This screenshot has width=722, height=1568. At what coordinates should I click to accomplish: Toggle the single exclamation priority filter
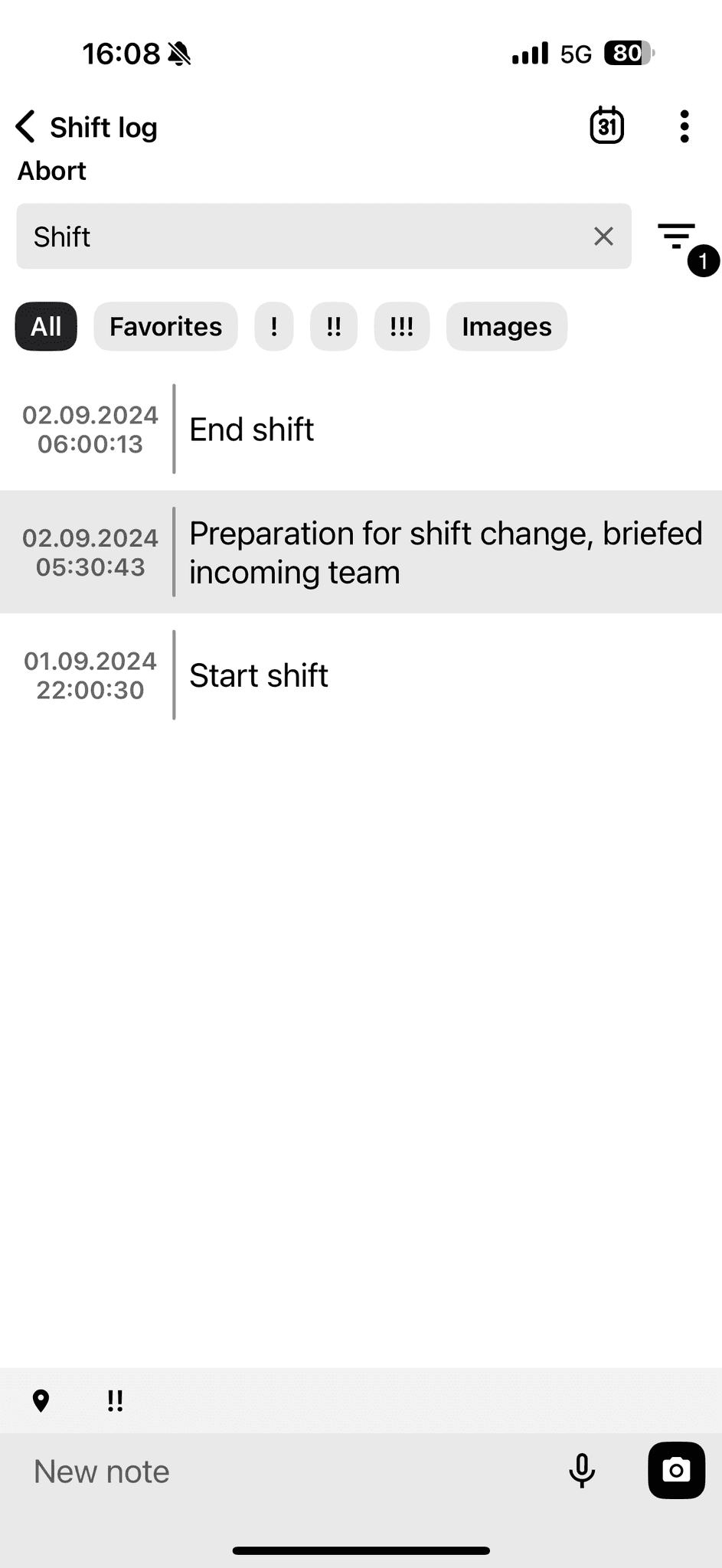273,327
